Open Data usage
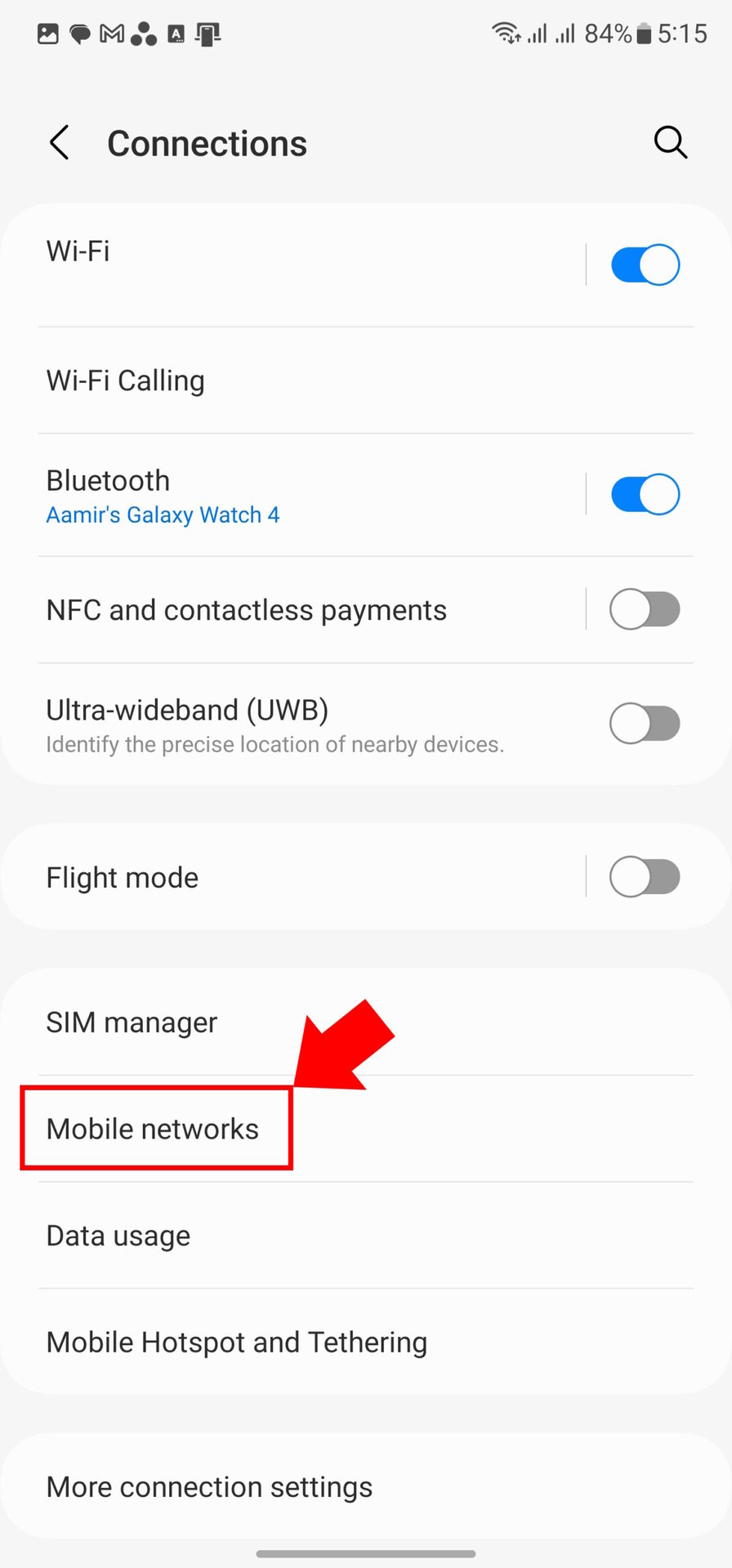732x1568 pixels. 327,1236
